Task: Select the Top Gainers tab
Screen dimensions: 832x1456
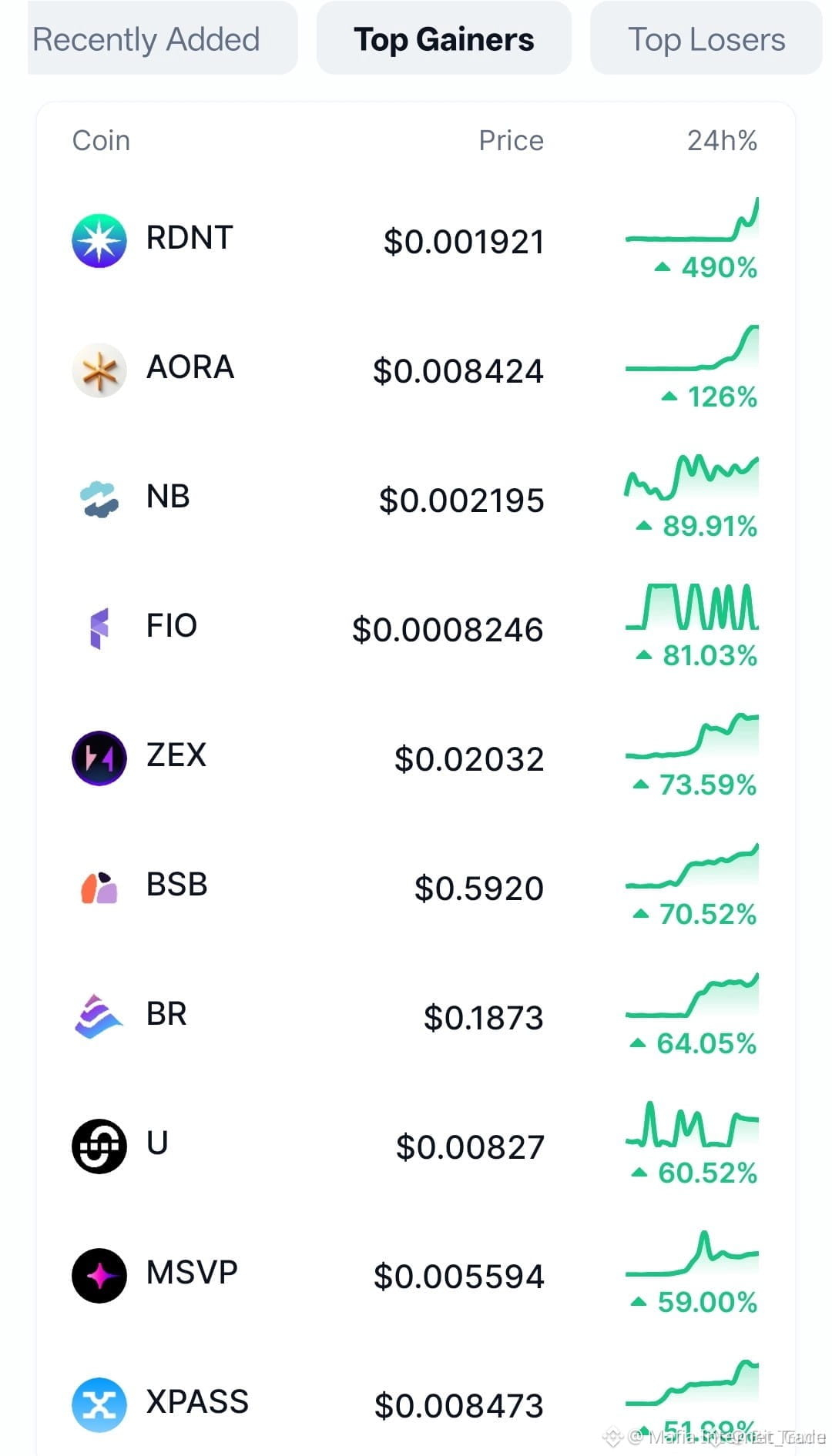Action: tap(444, 38)
